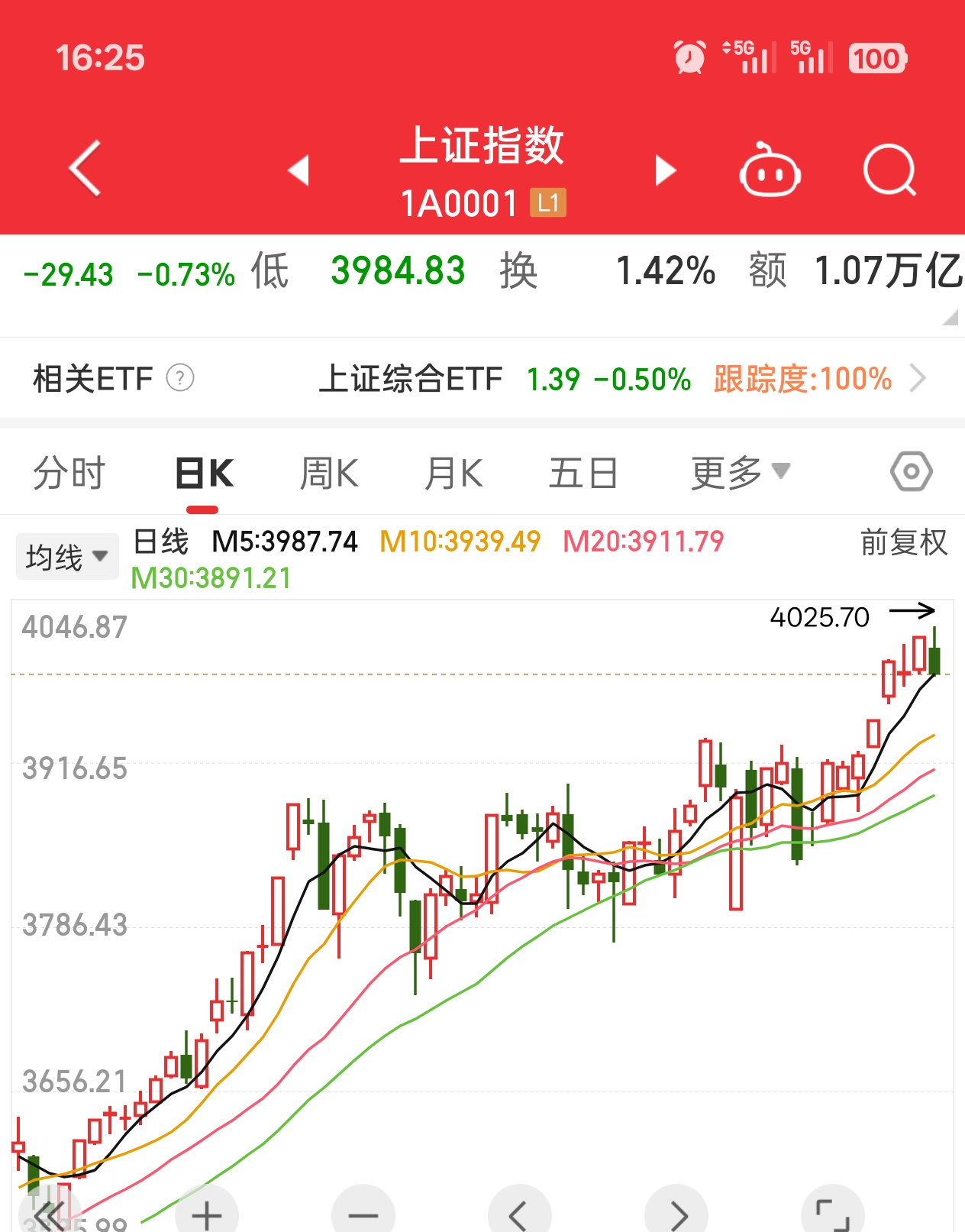This screenshot has width=965, height=1232.
Task: Expand the 更多 chart period options
Action: pyautogui.click(x=737, y=472)
